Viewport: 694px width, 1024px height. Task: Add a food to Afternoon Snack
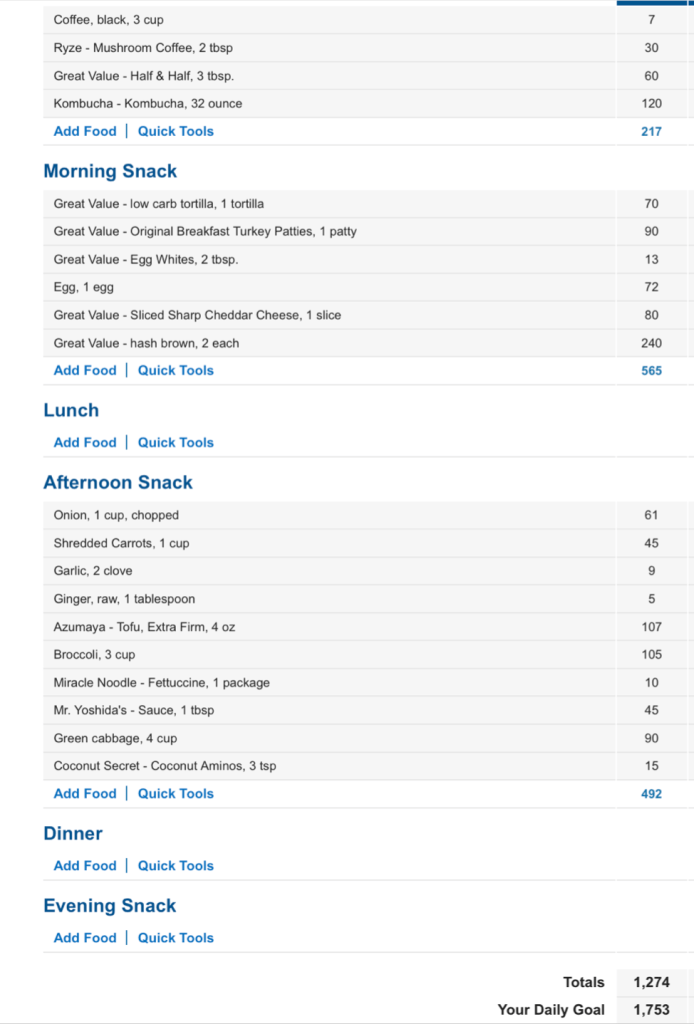click(x=85, y=793)
